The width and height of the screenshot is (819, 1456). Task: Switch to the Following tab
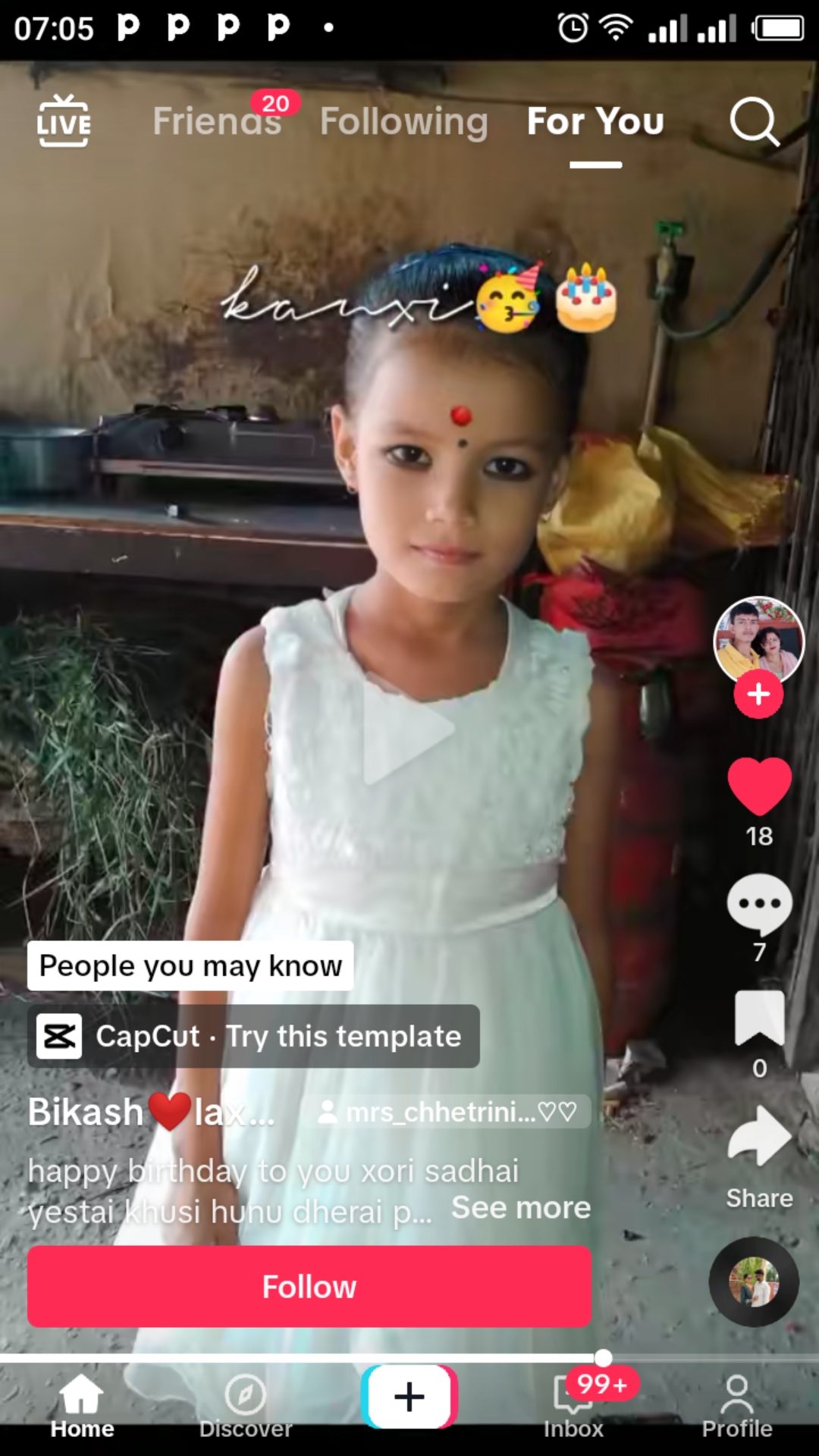(403, 121)
